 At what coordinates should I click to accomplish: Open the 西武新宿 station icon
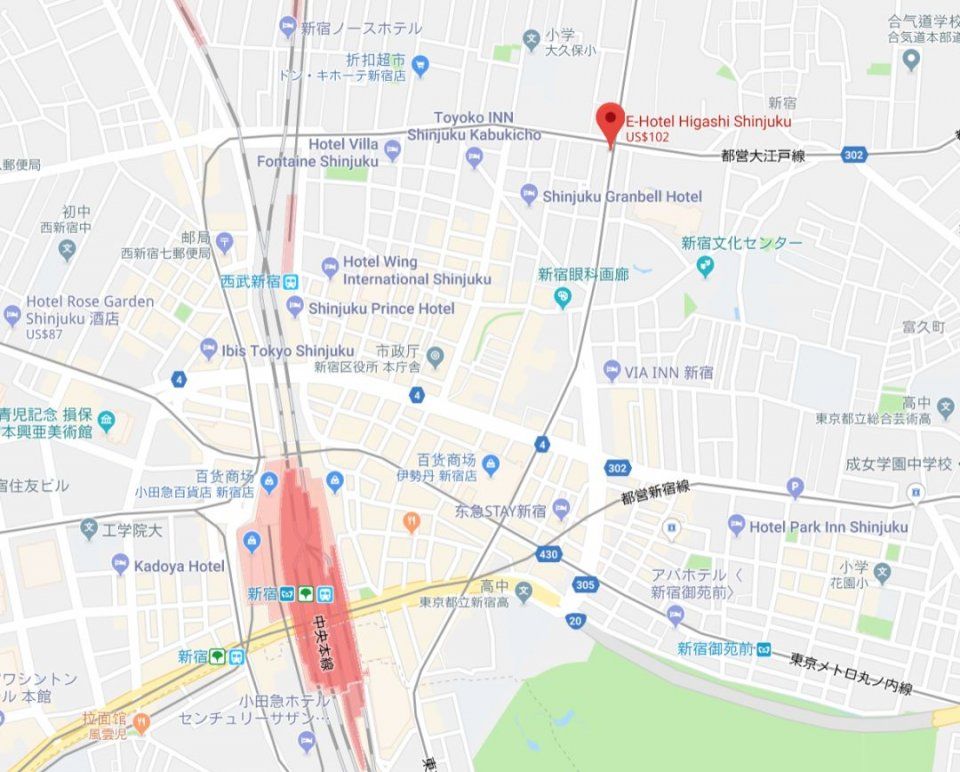pos(291,282)
